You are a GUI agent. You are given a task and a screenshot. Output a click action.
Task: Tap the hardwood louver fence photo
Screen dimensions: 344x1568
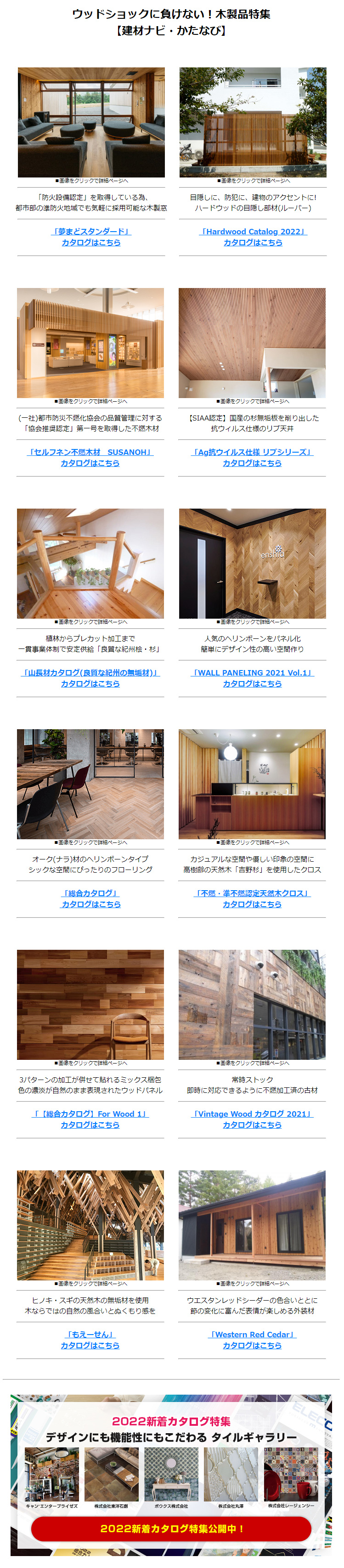click(253, 122)
